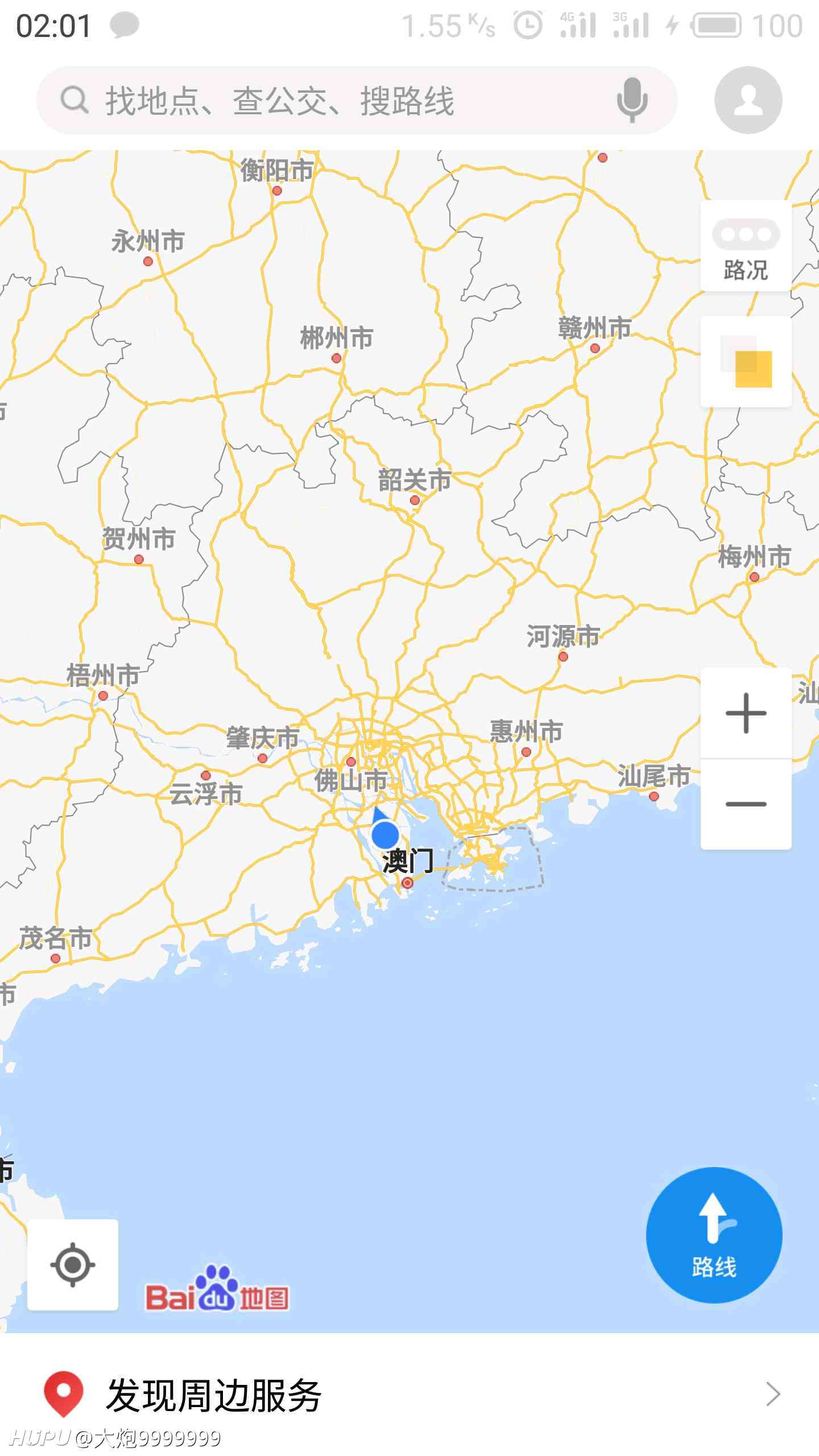The height and width of the screenshot is (1456, 819).
Task: Recenter map on my location
Action: tap(73, 1265)
